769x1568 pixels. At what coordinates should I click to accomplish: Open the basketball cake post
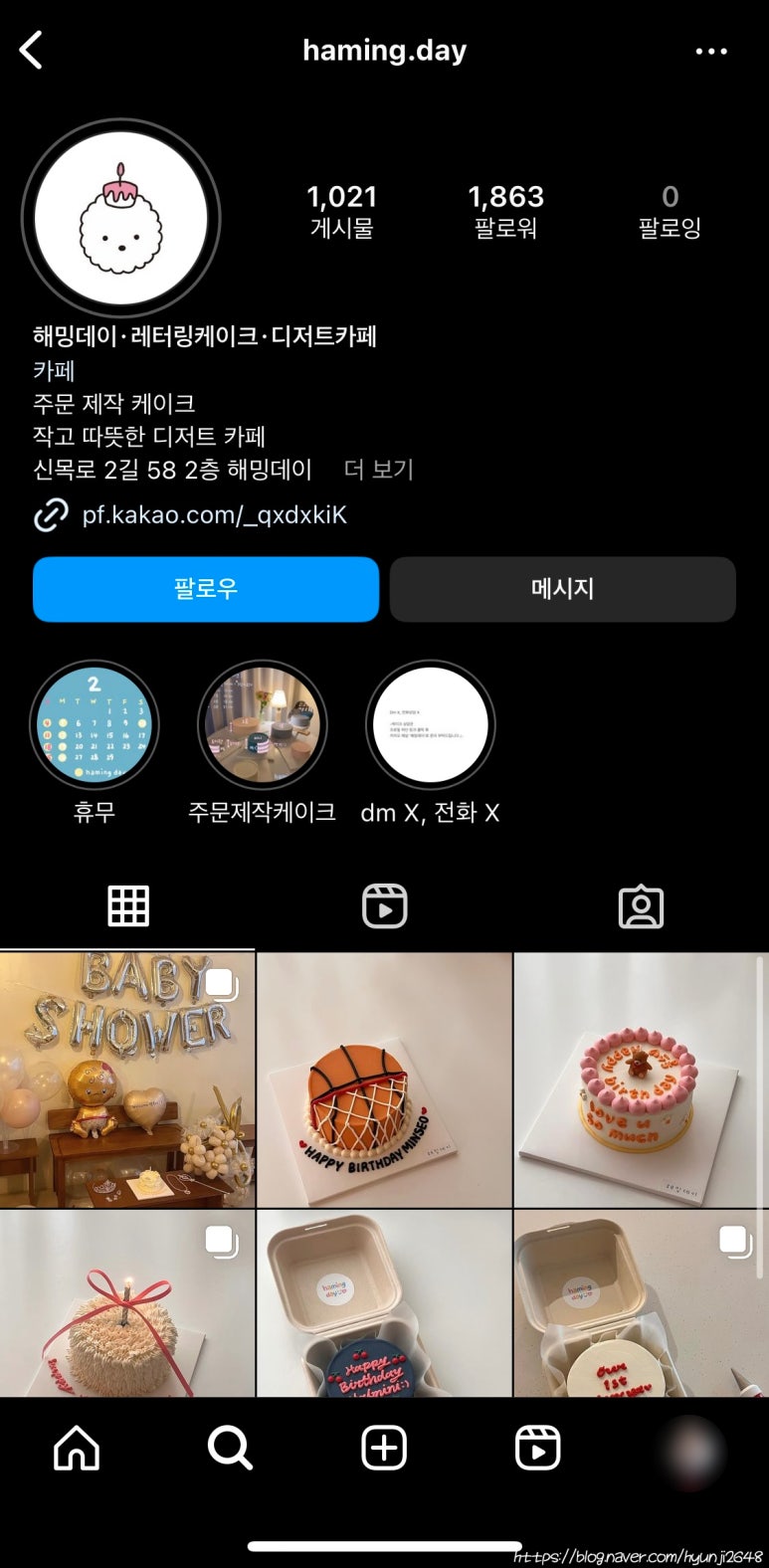(x=384, y=1079)
